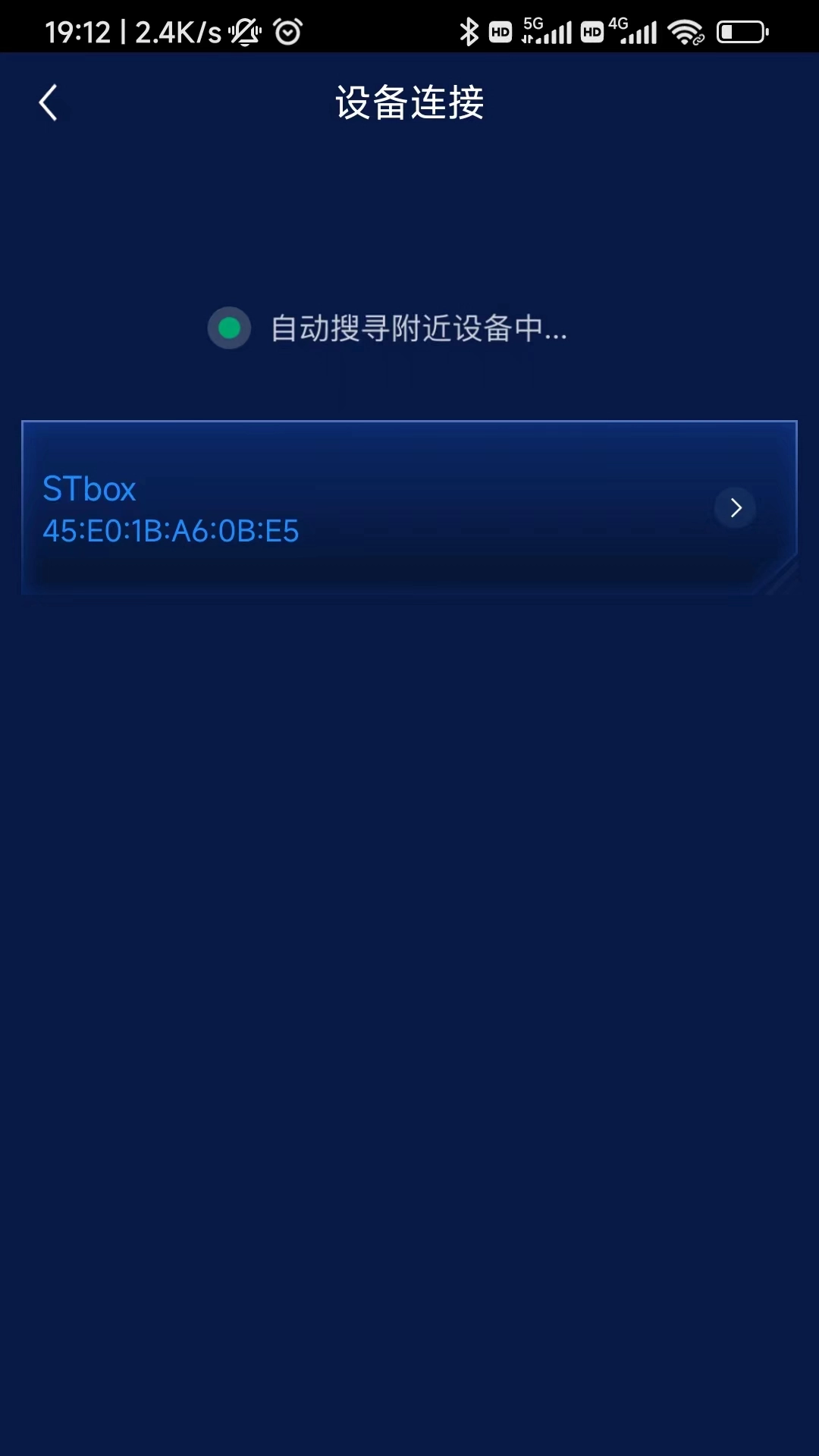Tap the Bluetooth icon in the status bar
The width and height of the screenshot is (819, 1456).
pos(469,30)
